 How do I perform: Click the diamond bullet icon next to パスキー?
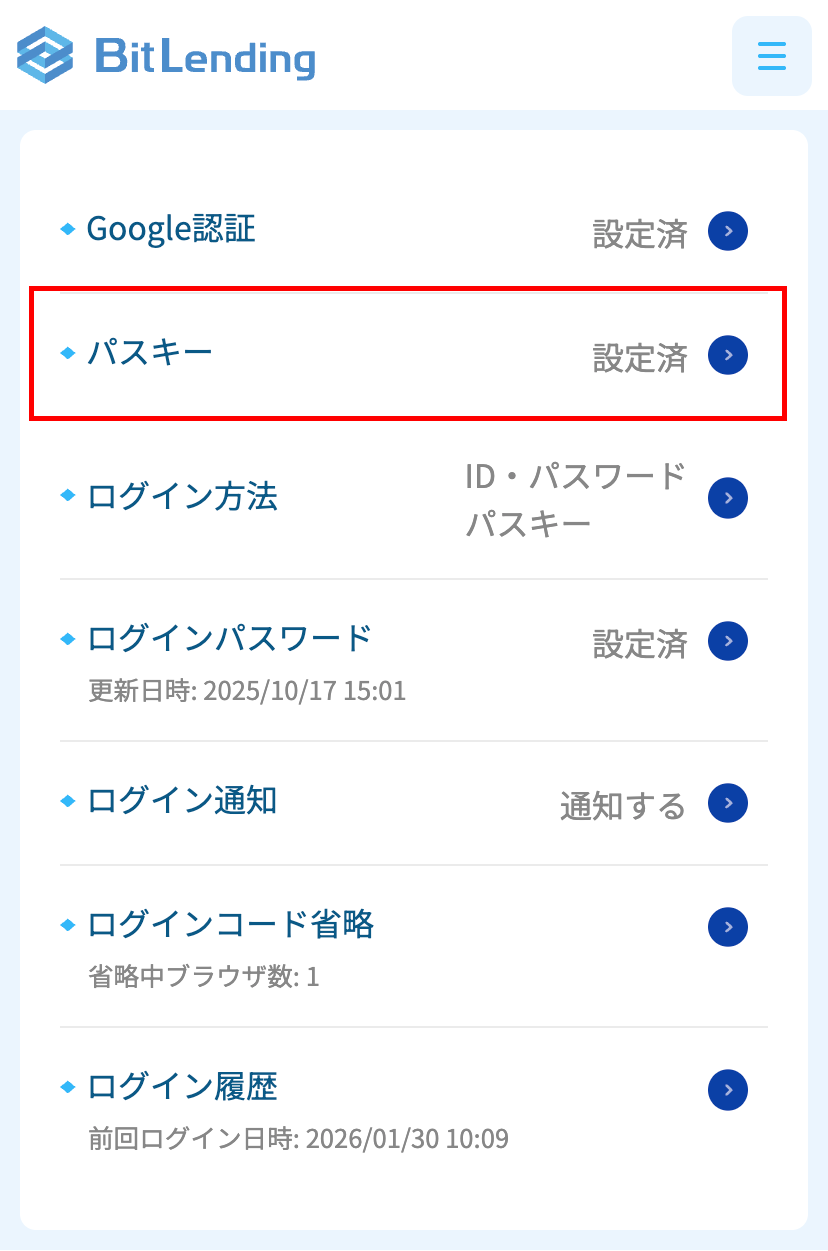click(x=66, y=352)
